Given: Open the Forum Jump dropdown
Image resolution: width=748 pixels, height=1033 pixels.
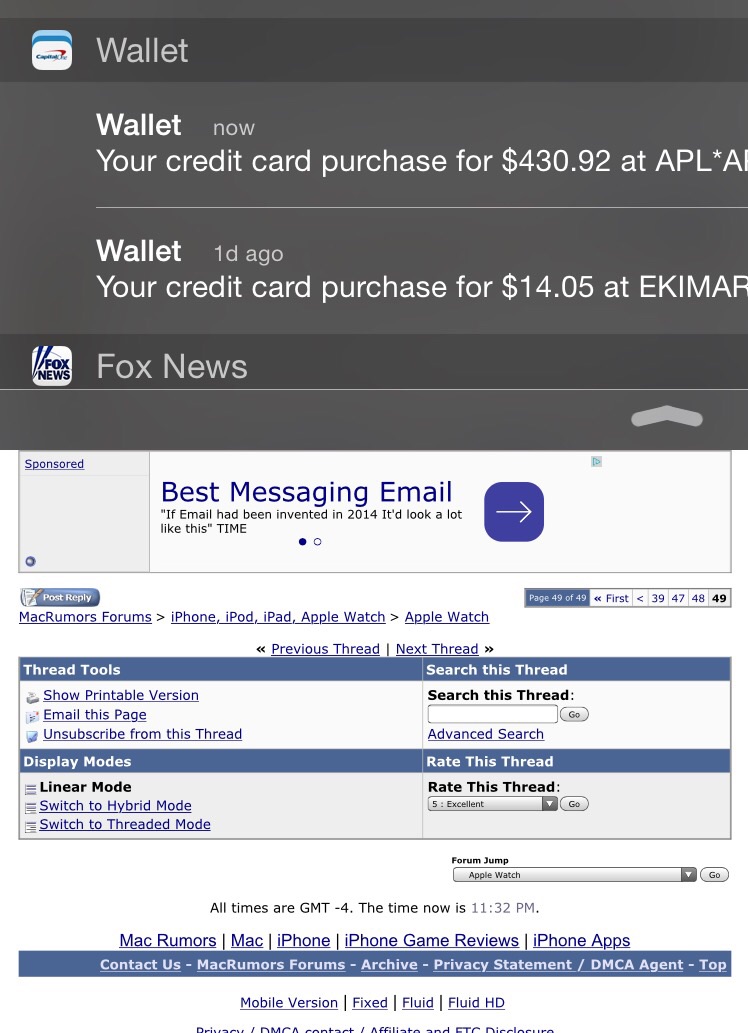Looking at the screenshot, I should click(x=574, y=874).
